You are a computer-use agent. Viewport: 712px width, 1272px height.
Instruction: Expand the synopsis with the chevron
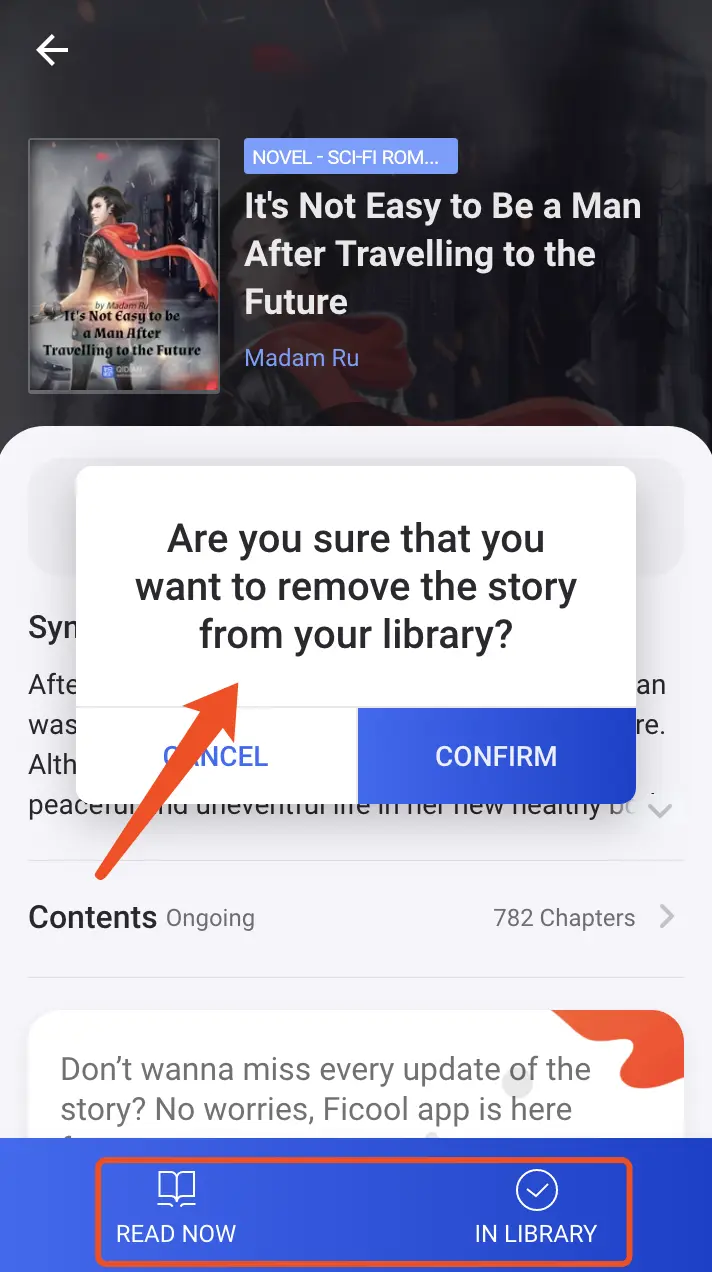click(x=659, y=810)
